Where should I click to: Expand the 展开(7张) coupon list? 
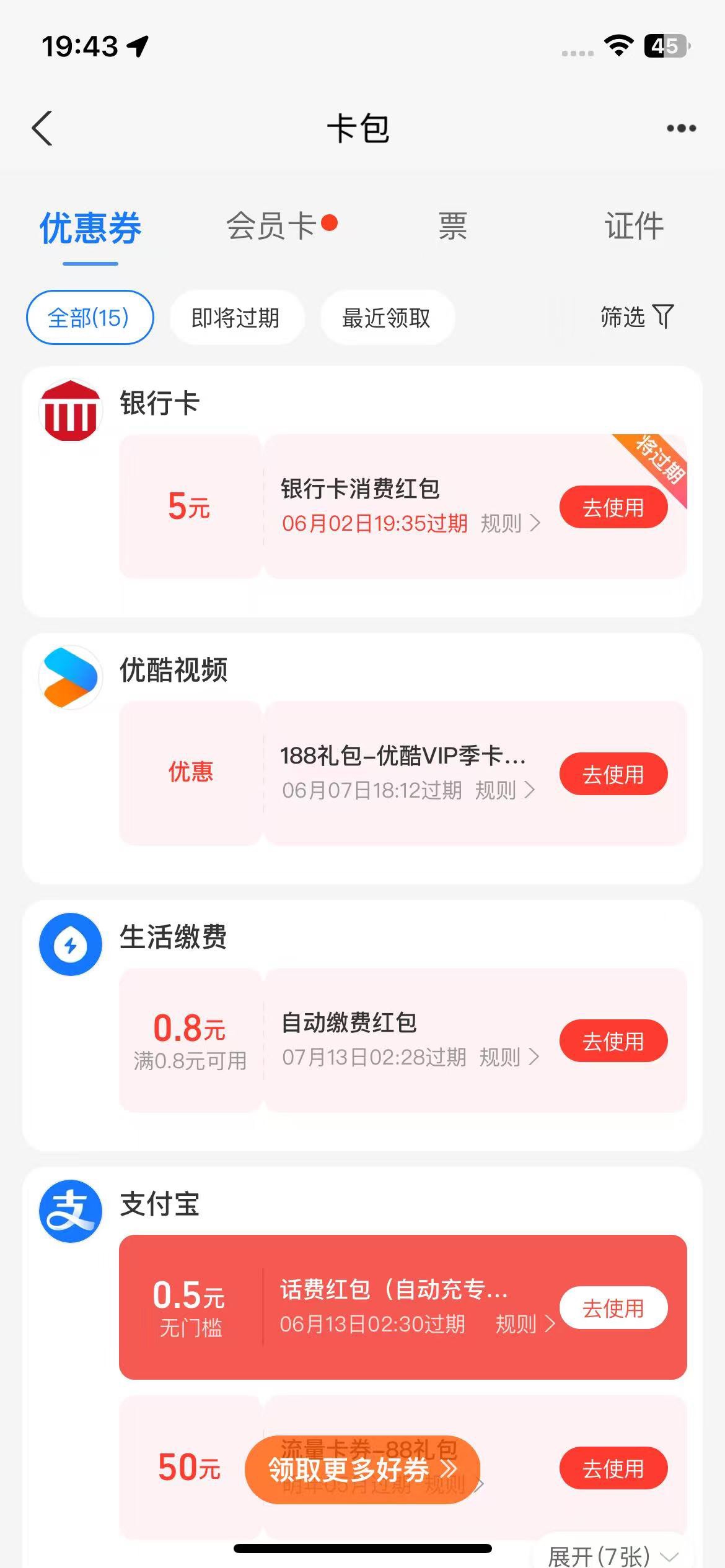613,1556
